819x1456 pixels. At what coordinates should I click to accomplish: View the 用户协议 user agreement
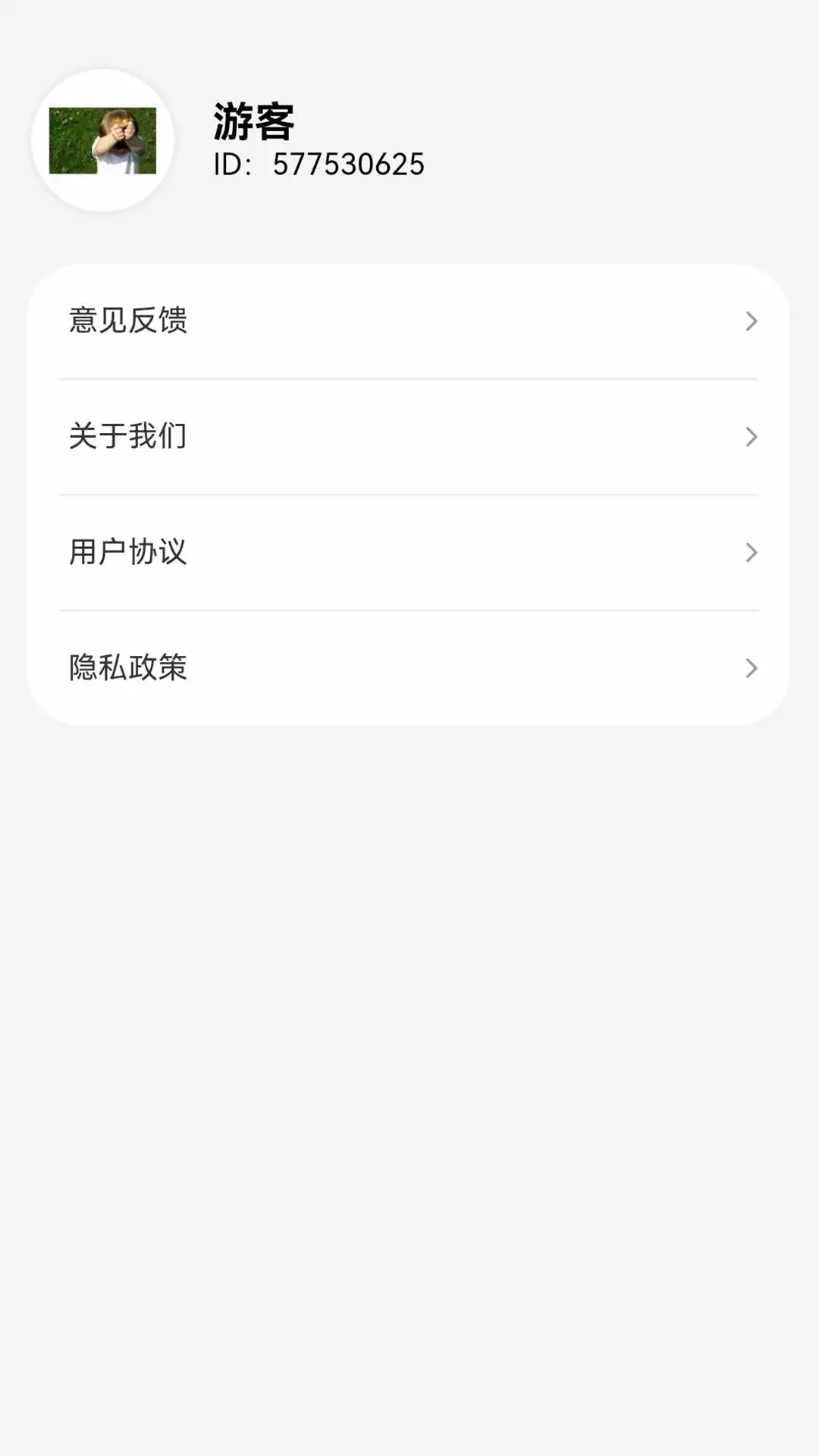tap(408, 553)
